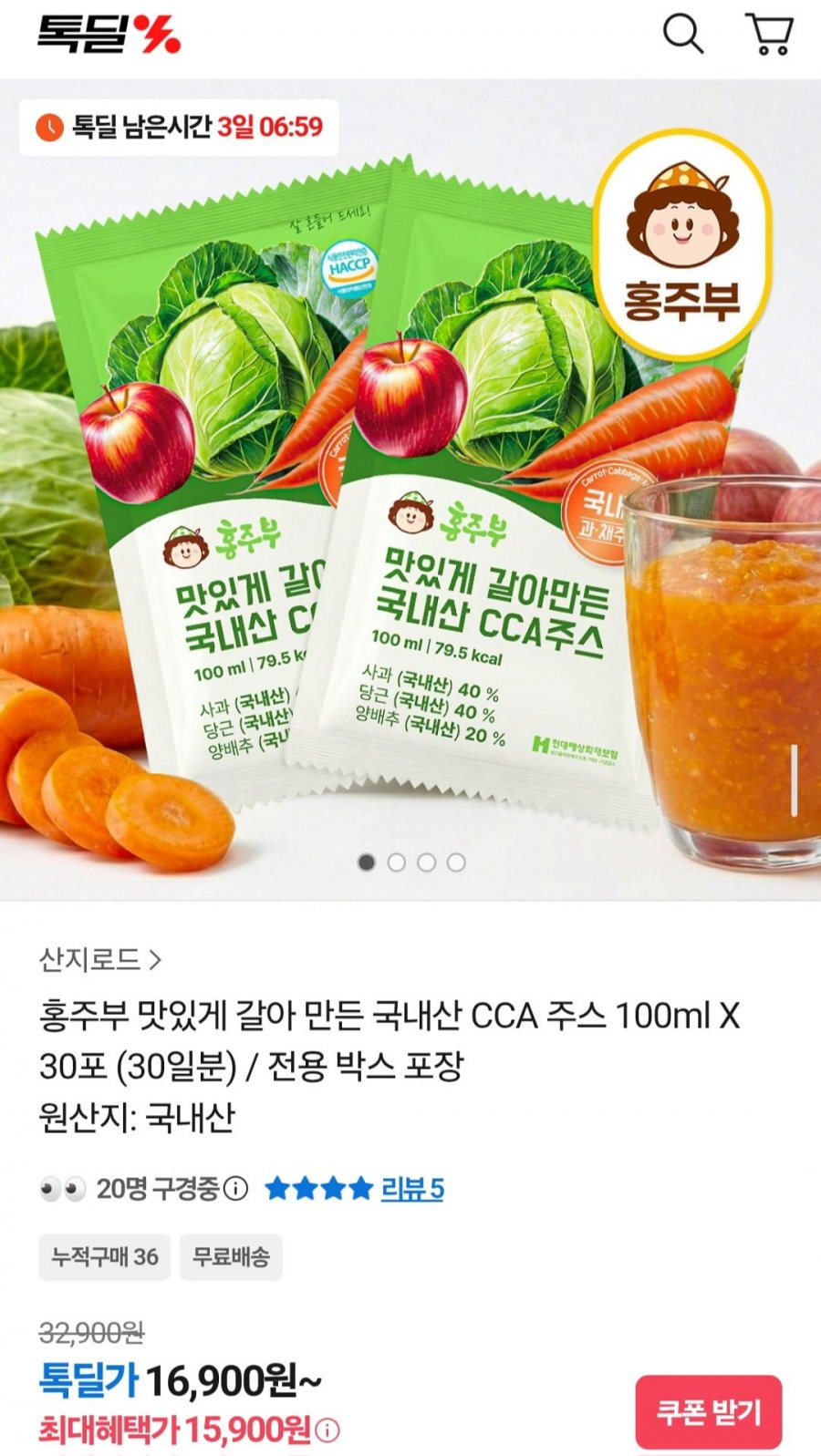This screenshot has width=821, height=1456.
Task: Select the second product image dot
Action: (396, 862)
